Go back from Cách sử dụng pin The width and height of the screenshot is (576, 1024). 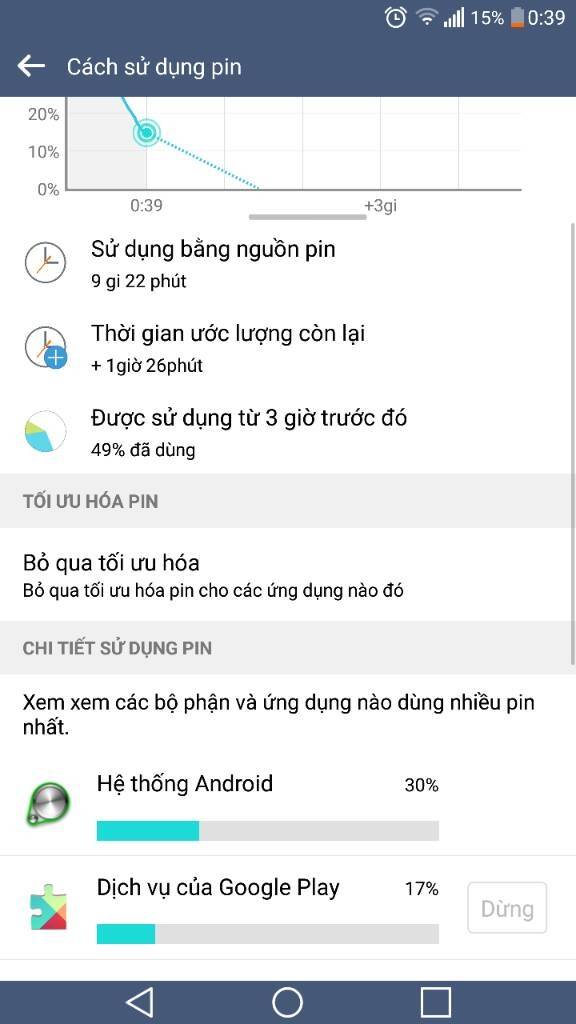click(31, 66)
